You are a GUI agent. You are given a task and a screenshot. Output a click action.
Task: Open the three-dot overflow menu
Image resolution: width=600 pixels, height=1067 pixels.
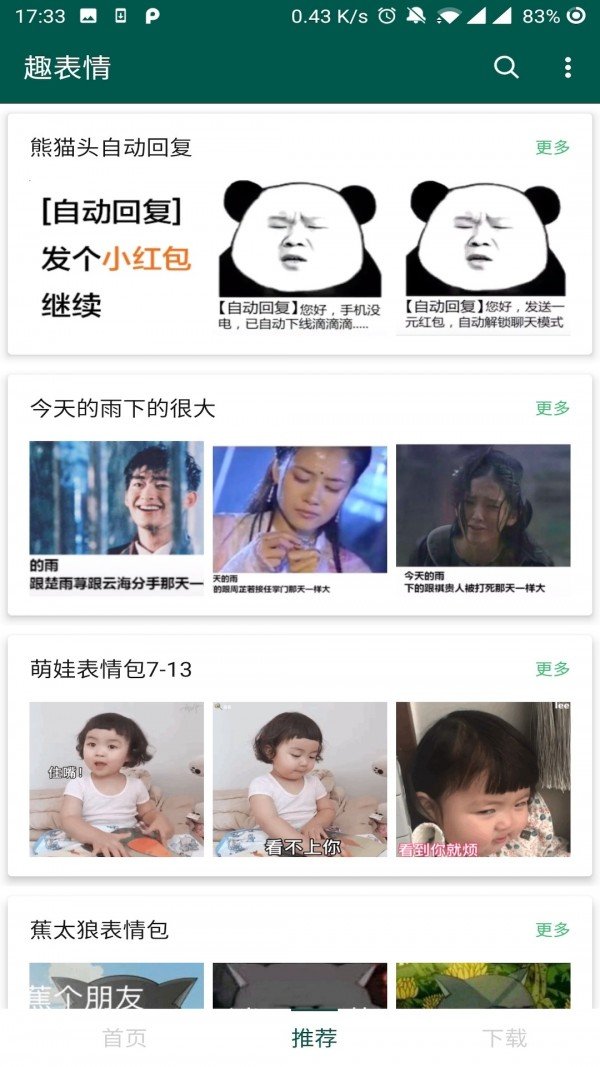point(568,68)
